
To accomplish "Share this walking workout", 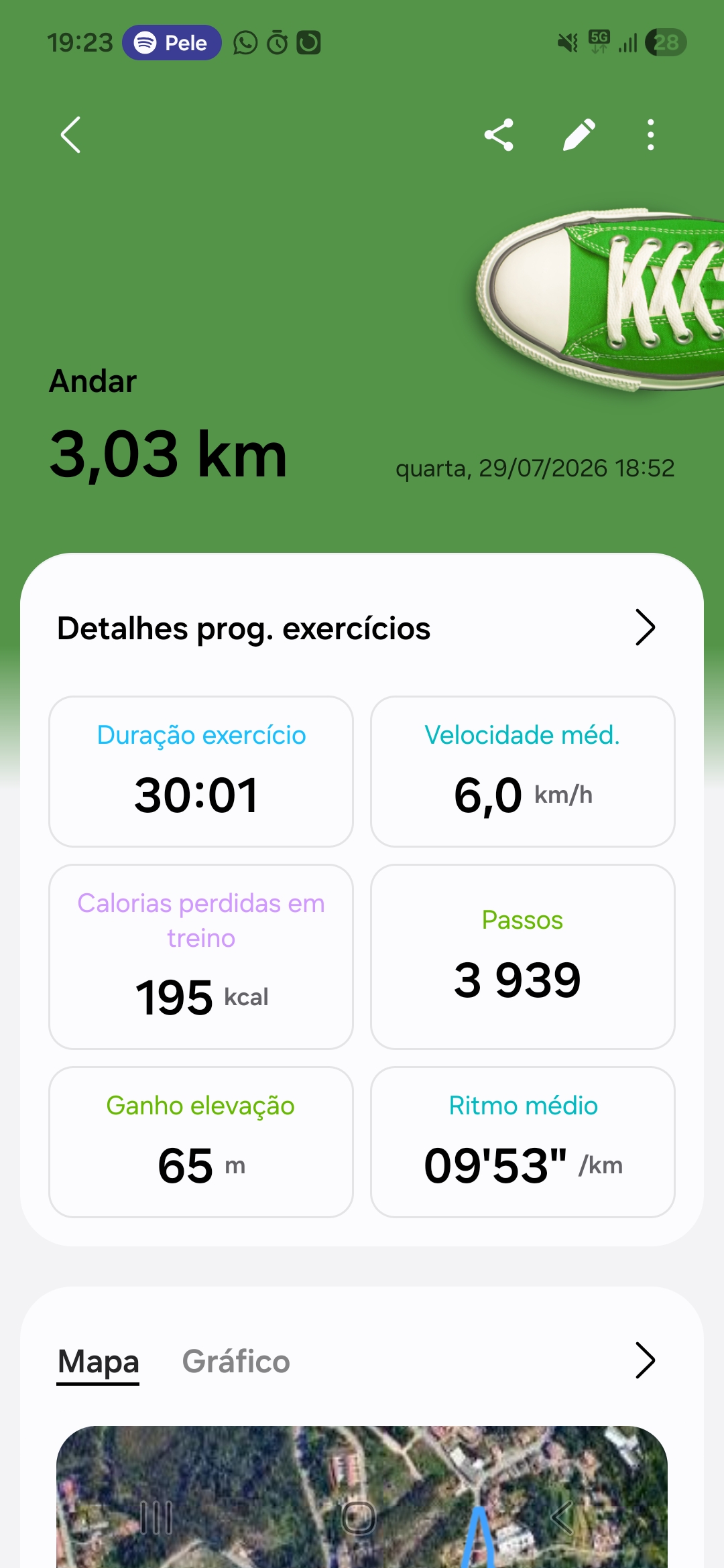I will pyautogui.click(x=499, y=135).
